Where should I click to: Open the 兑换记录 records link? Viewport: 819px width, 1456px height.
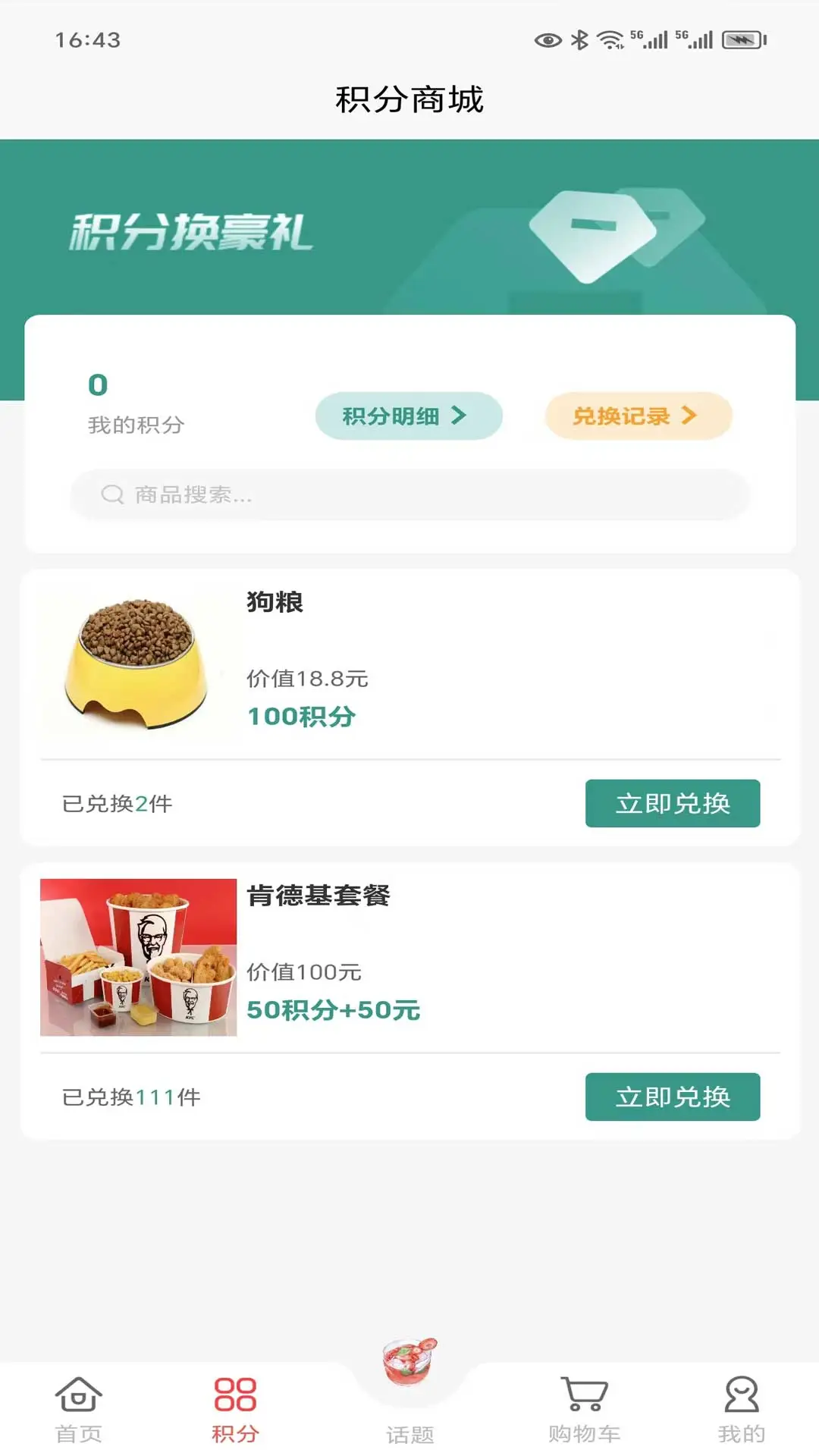click(639, 415)
